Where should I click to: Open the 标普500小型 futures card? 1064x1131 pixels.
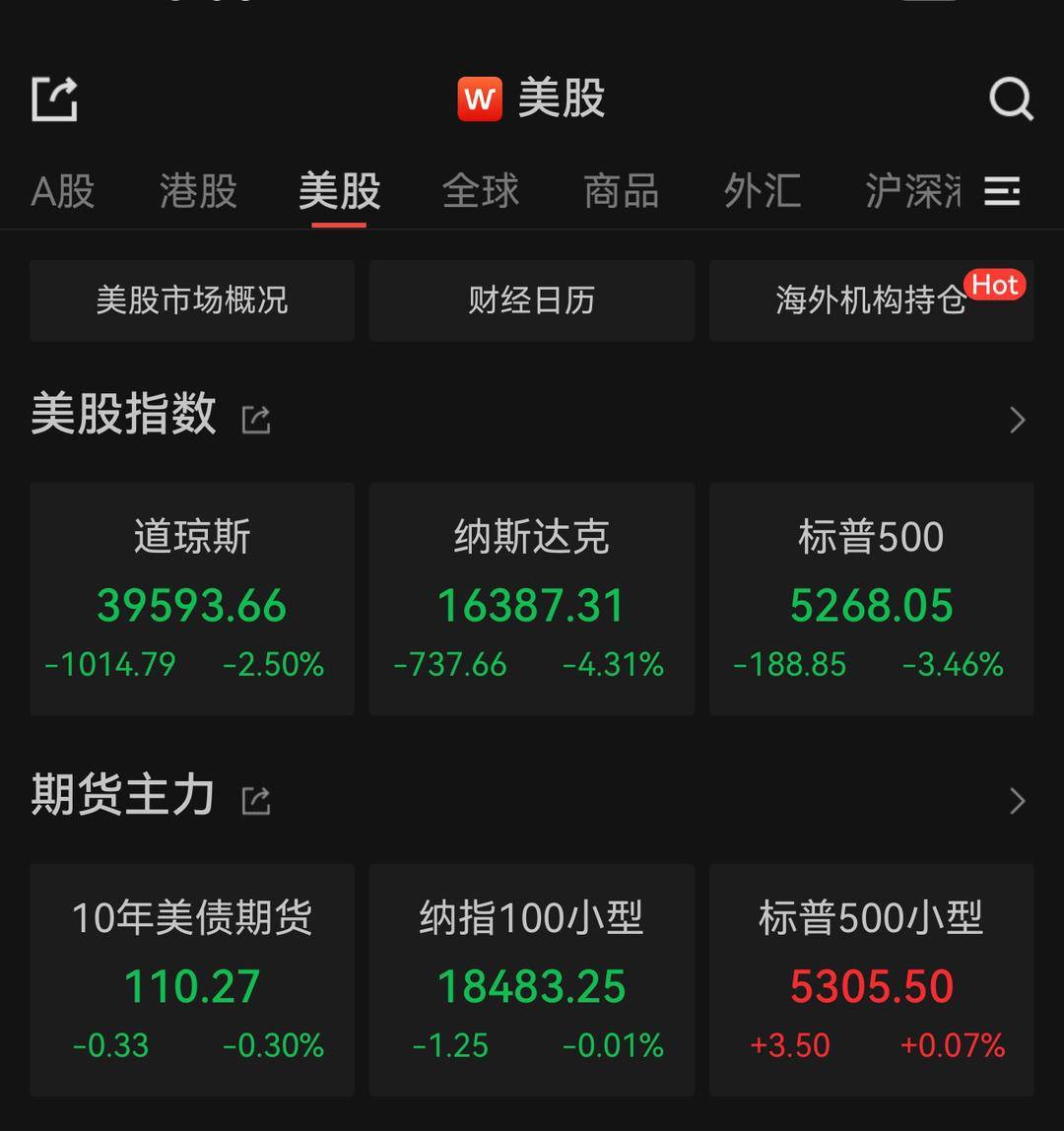pyautogui.click(x=871, y=980)
